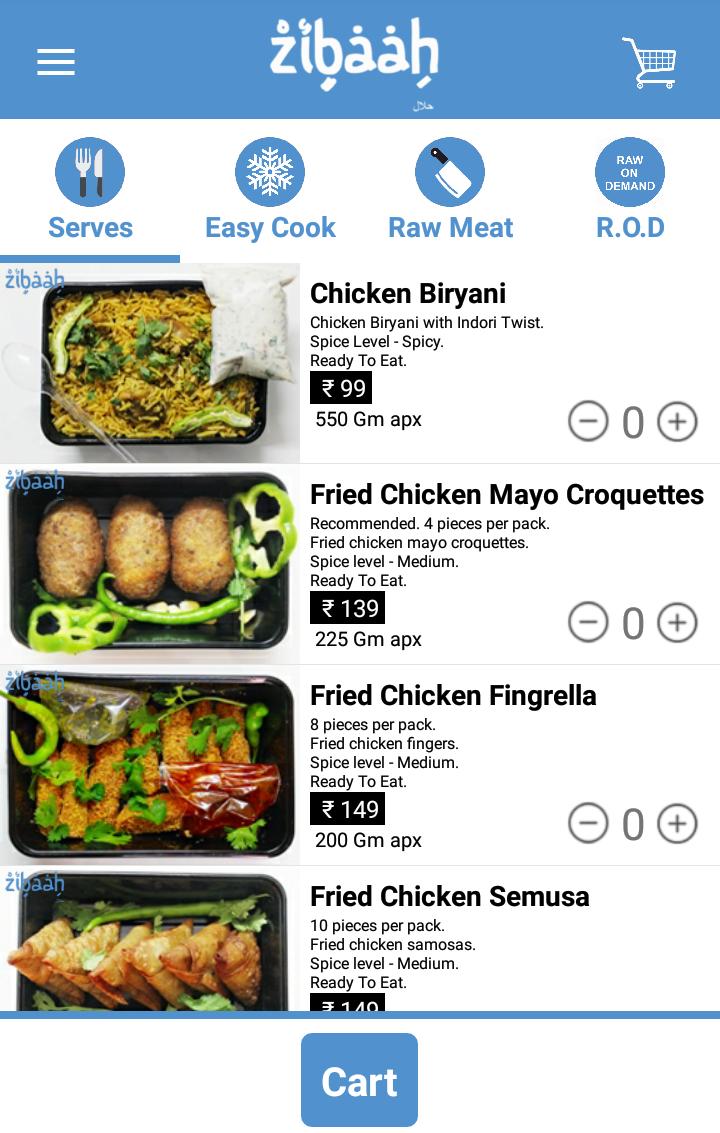
Task: Add one Fried Chicken Mayo Croquettes
Action: tap(677, 623)
